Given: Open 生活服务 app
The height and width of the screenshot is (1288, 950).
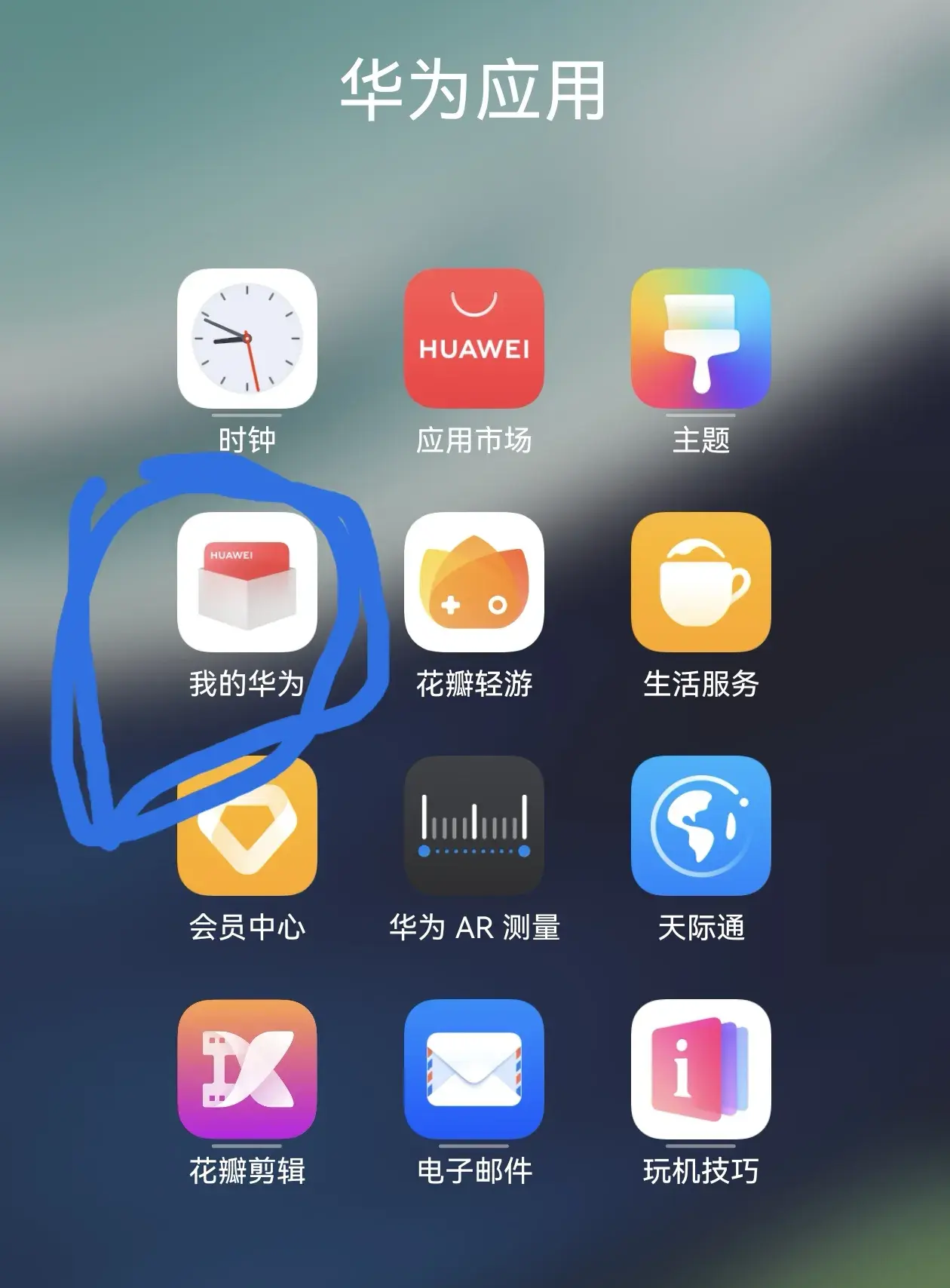Looking at the screenshot, I should click(700, 582).
